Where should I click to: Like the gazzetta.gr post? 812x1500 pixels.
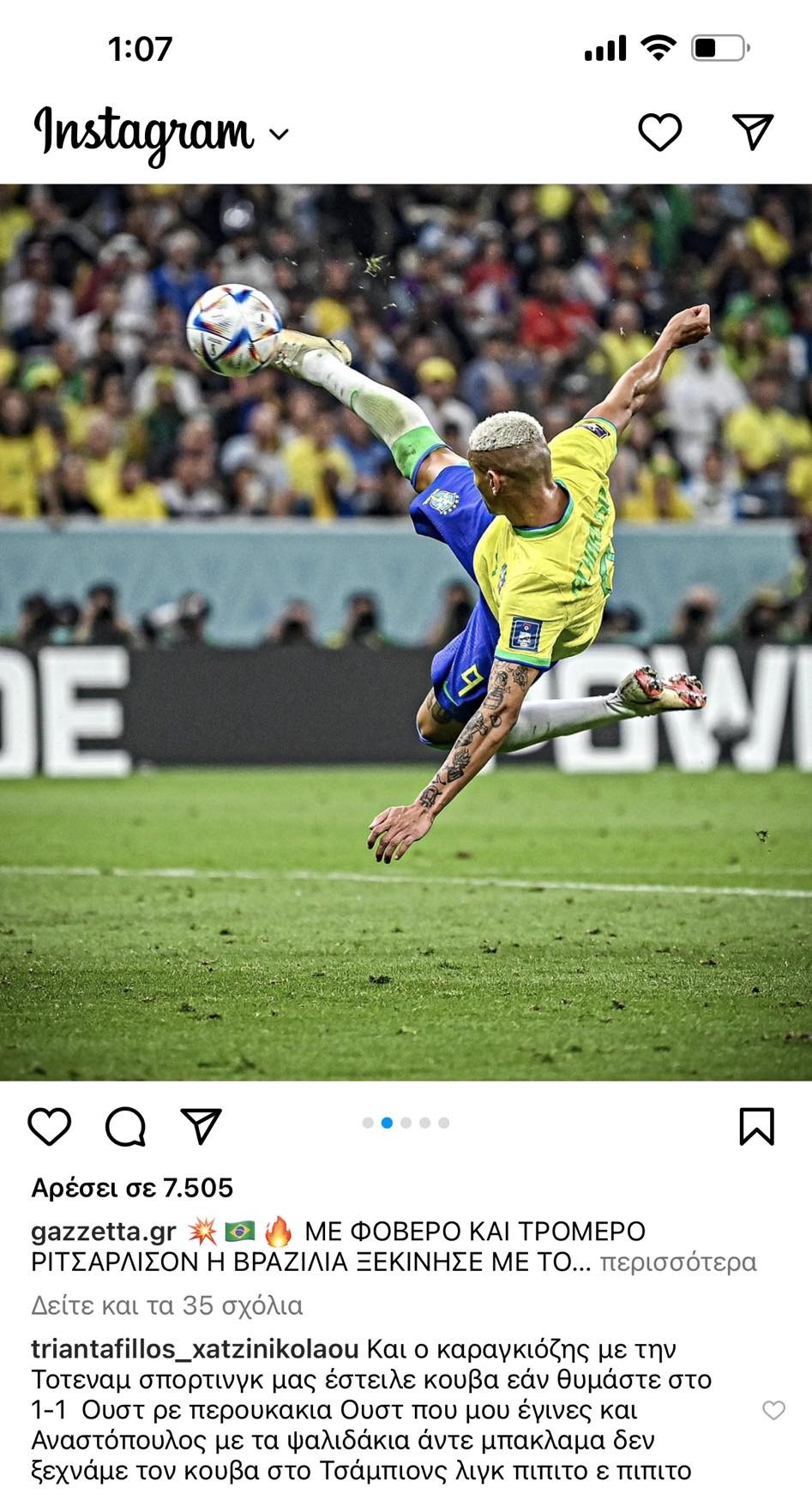(50, 1126)
